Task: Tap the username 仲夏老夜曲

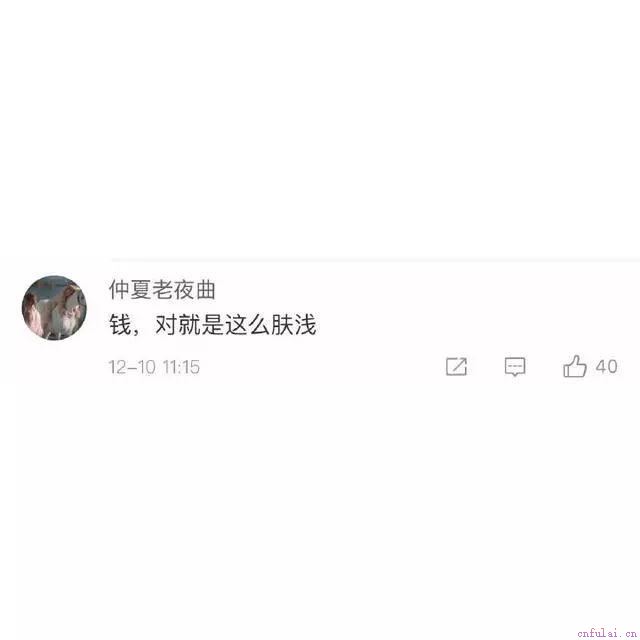Action: tap(162, 290)
